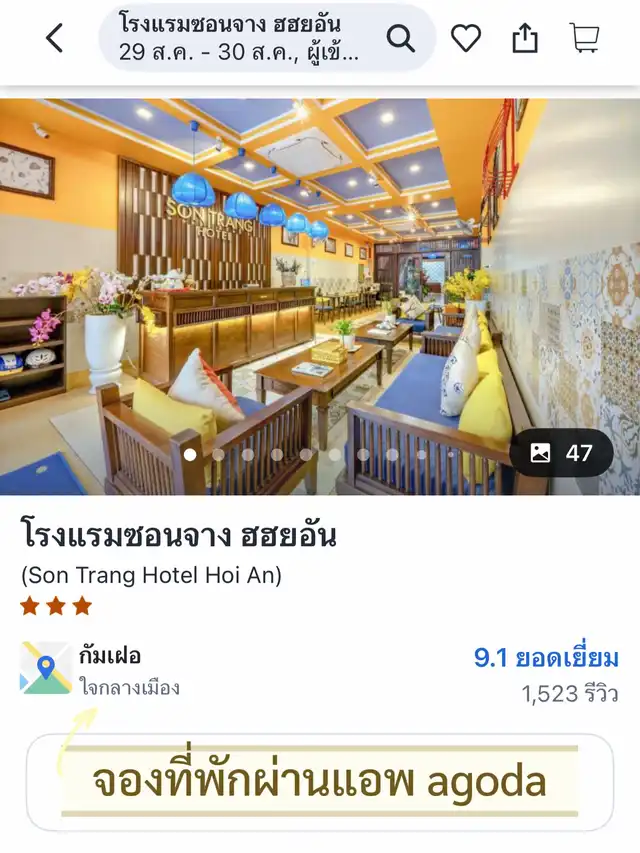
Task: Open the hotel lobby photo
Action: click(x=300, y=290)
